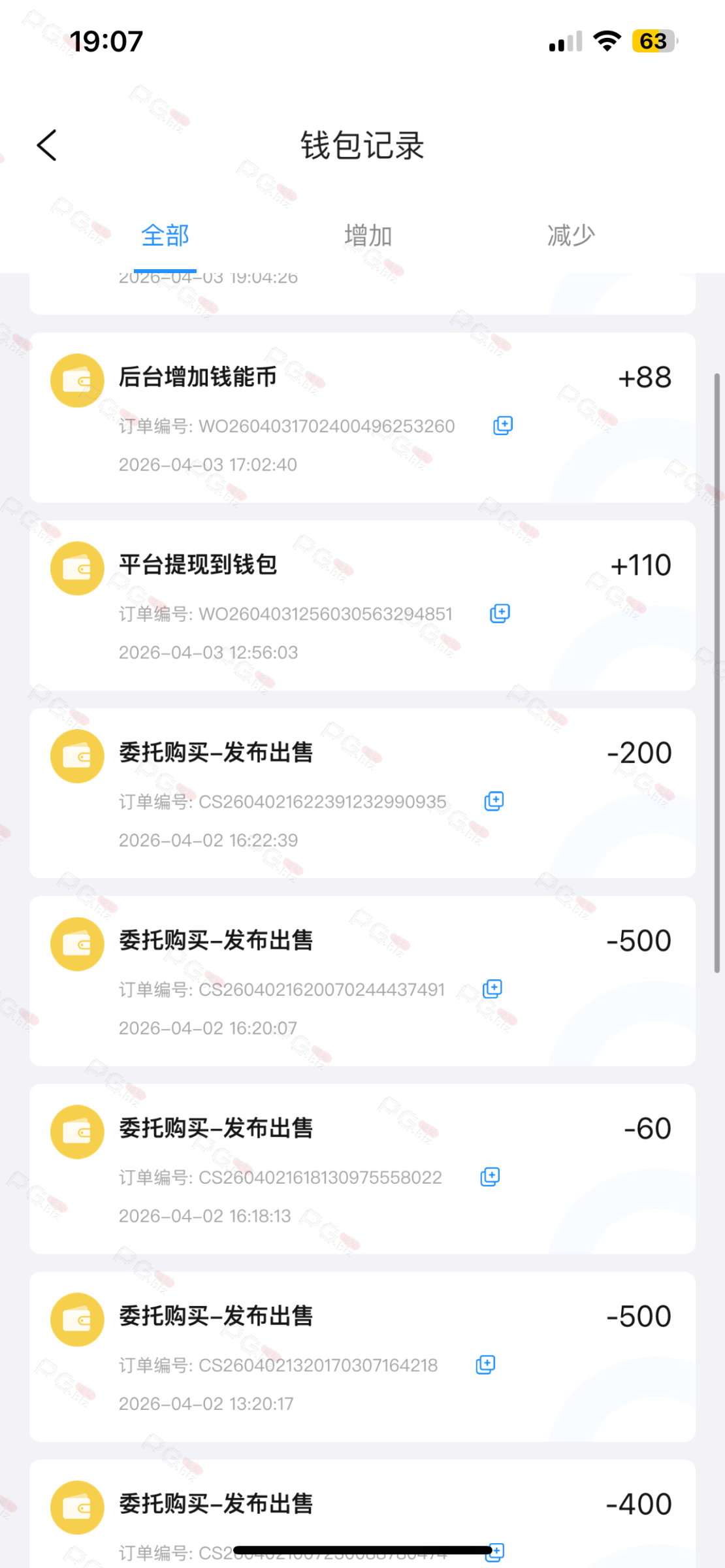The width and height of the screenshot is (725, 1568).
Task: Copy order number WO260403170240049625​3260
Action: click(502, 426)
